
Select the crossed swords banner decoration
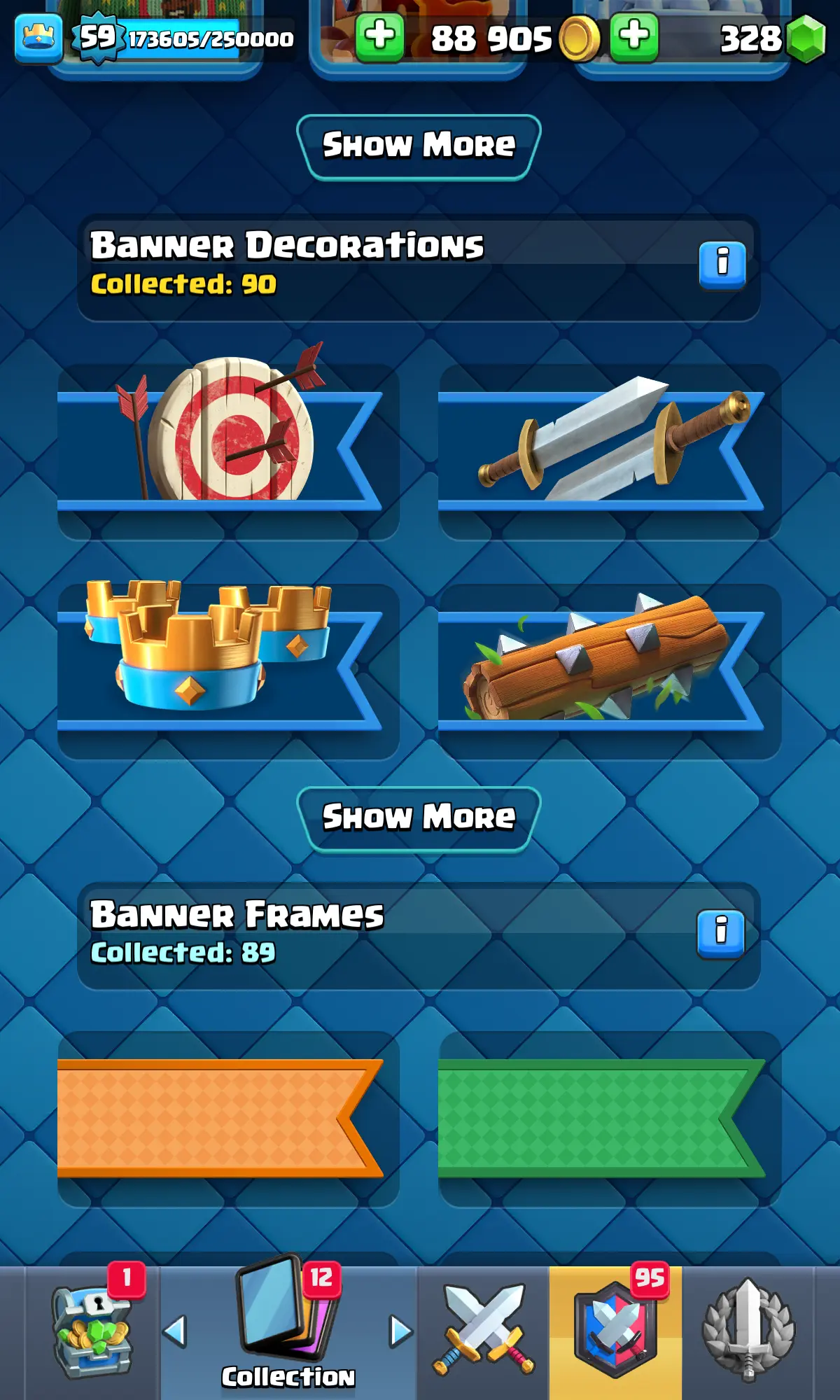[x=609, y=451]
